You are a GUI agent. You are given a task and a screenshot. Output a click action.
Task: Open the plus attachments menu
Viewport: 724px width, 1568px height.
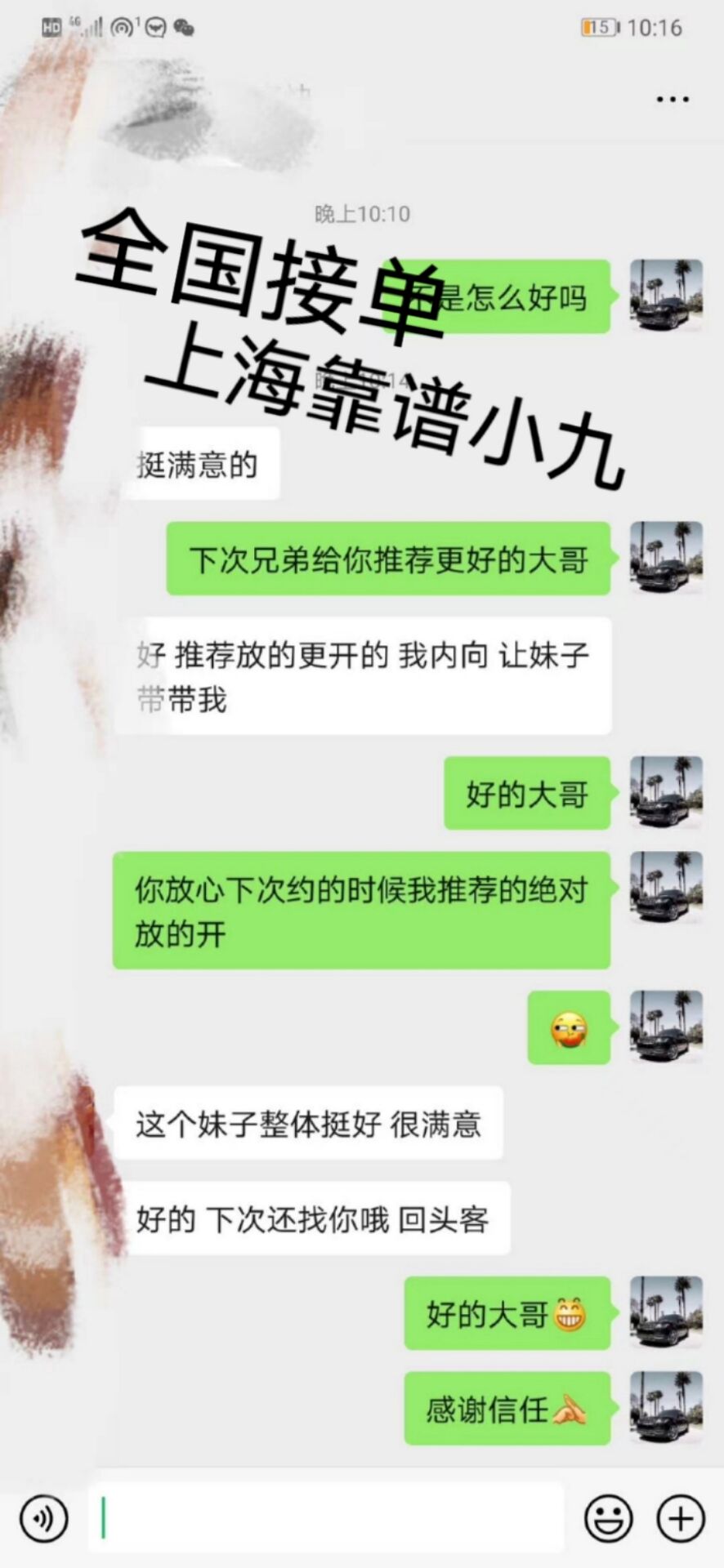[x=681, y=1518]
